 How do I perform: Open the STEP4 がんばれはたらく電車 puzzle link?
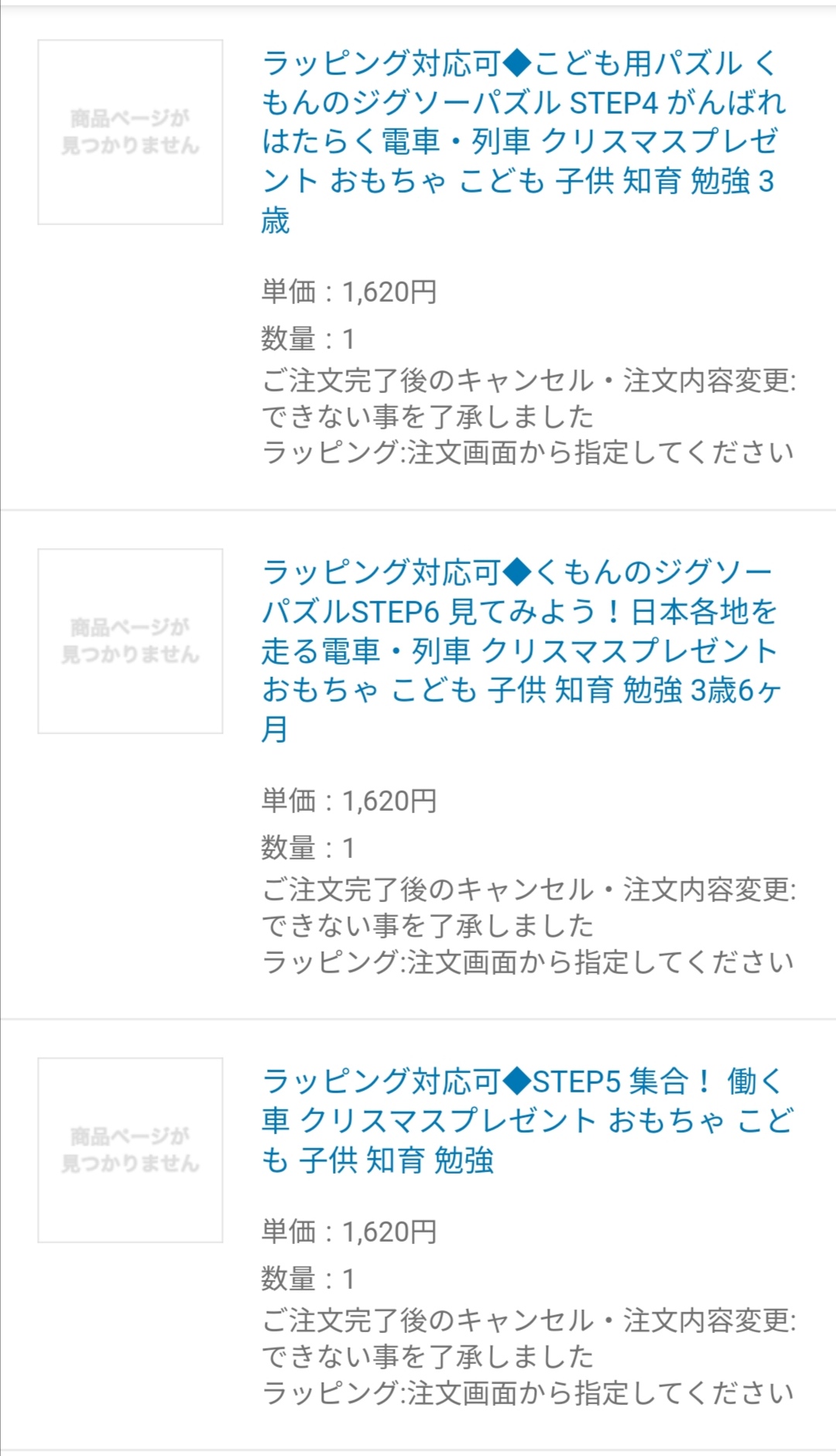(524, 142)
